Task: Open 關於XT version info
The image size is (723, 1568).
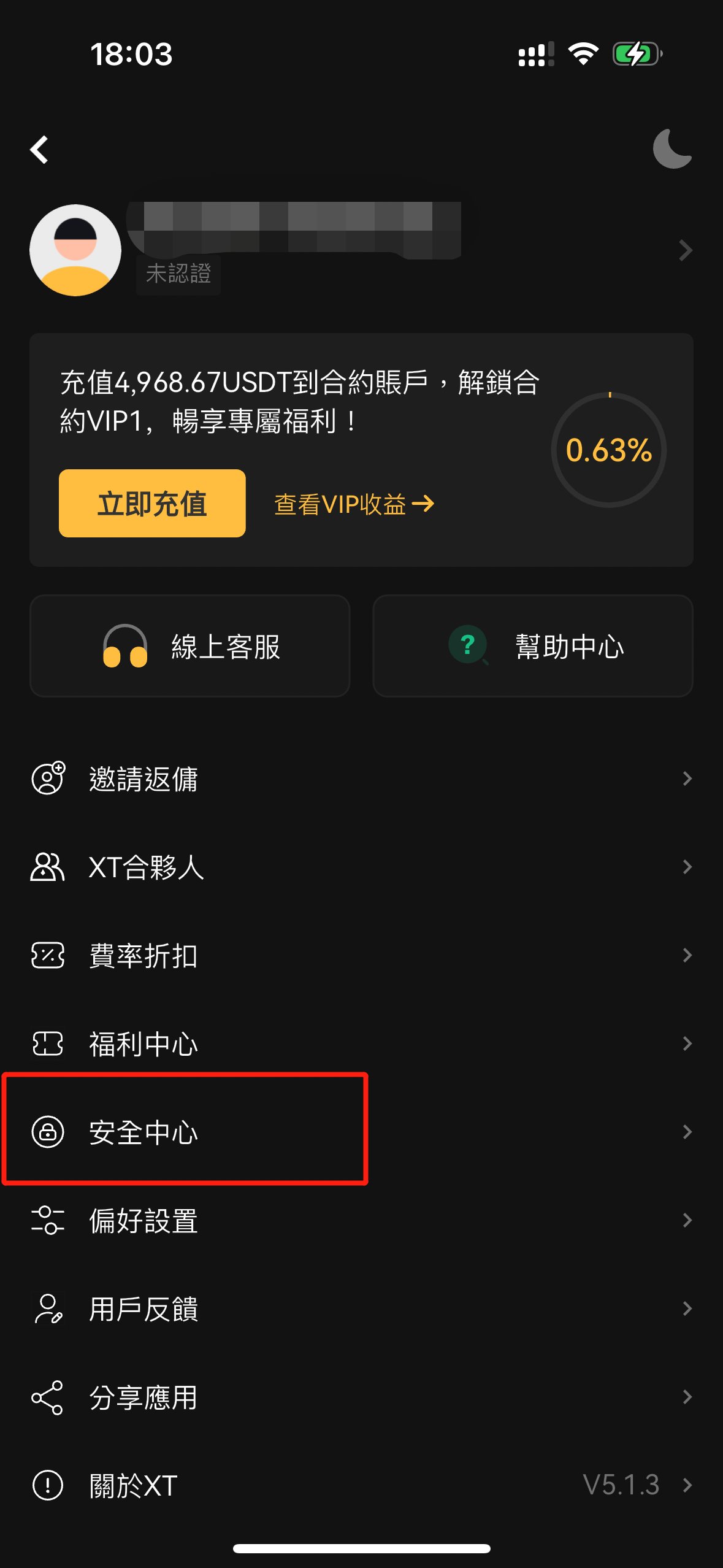Action: 361,1486
